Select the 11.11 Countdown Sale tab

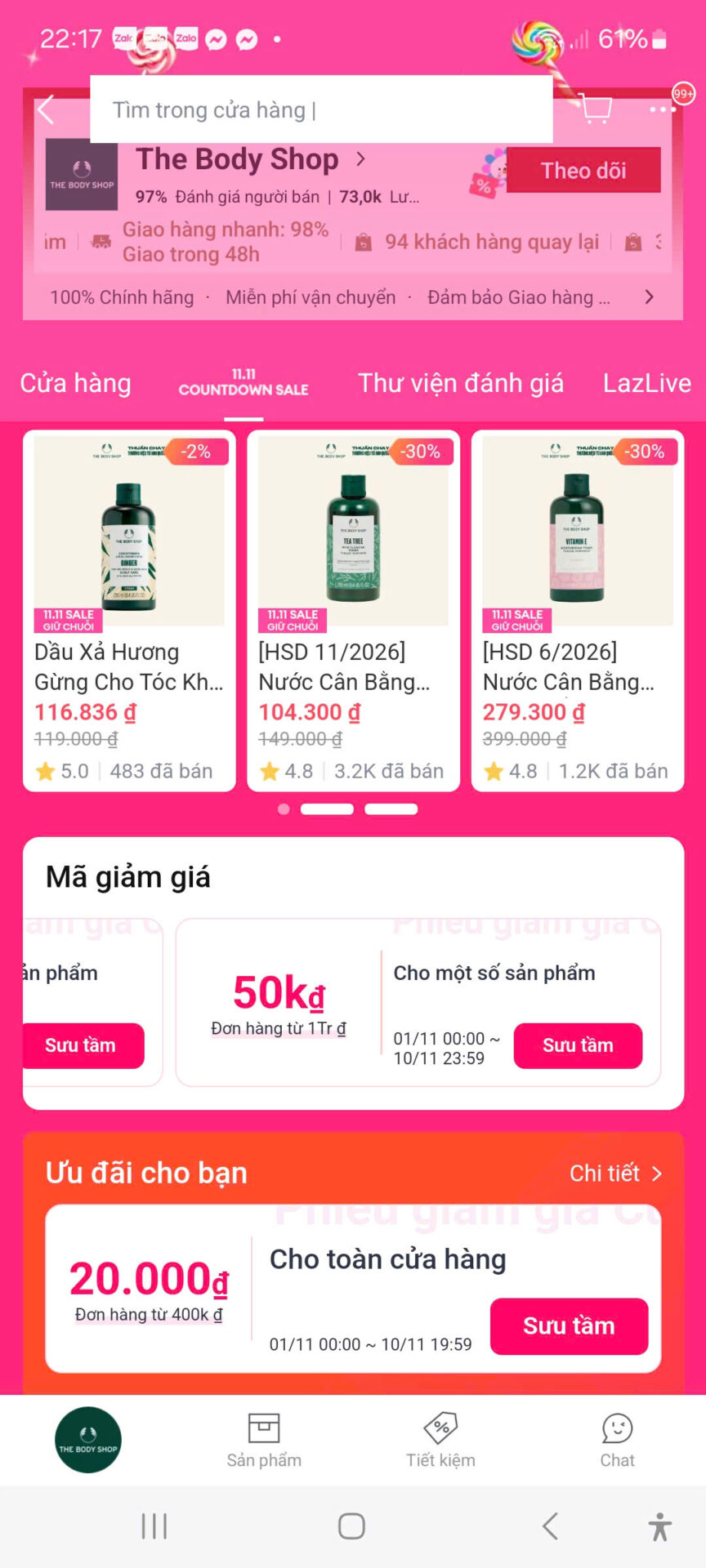point(244,383)
